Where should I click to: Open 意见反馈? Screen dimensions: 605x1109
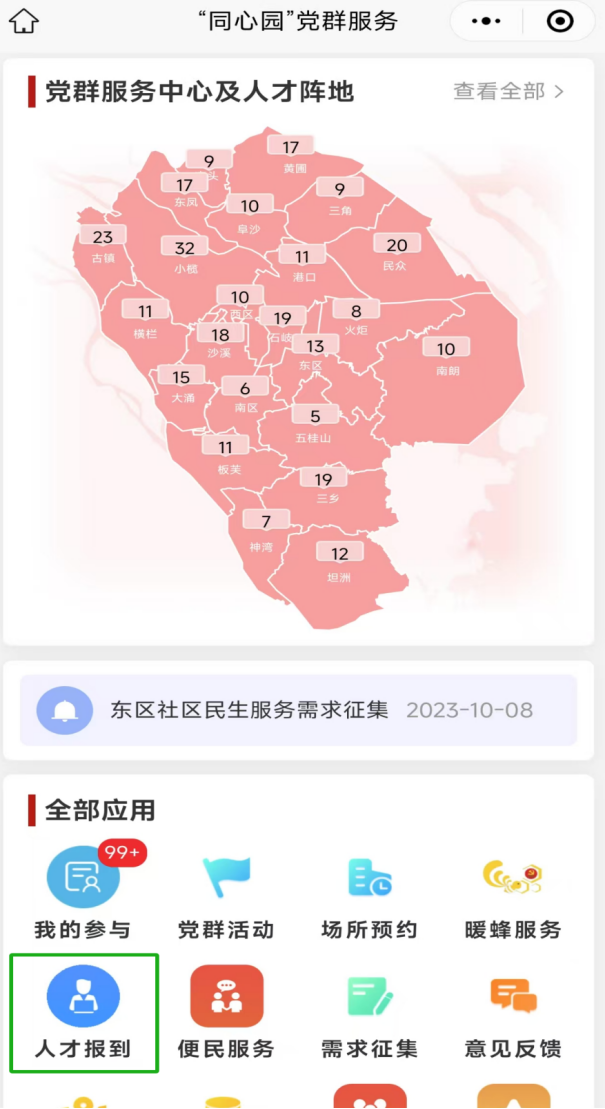[513, 1012]
